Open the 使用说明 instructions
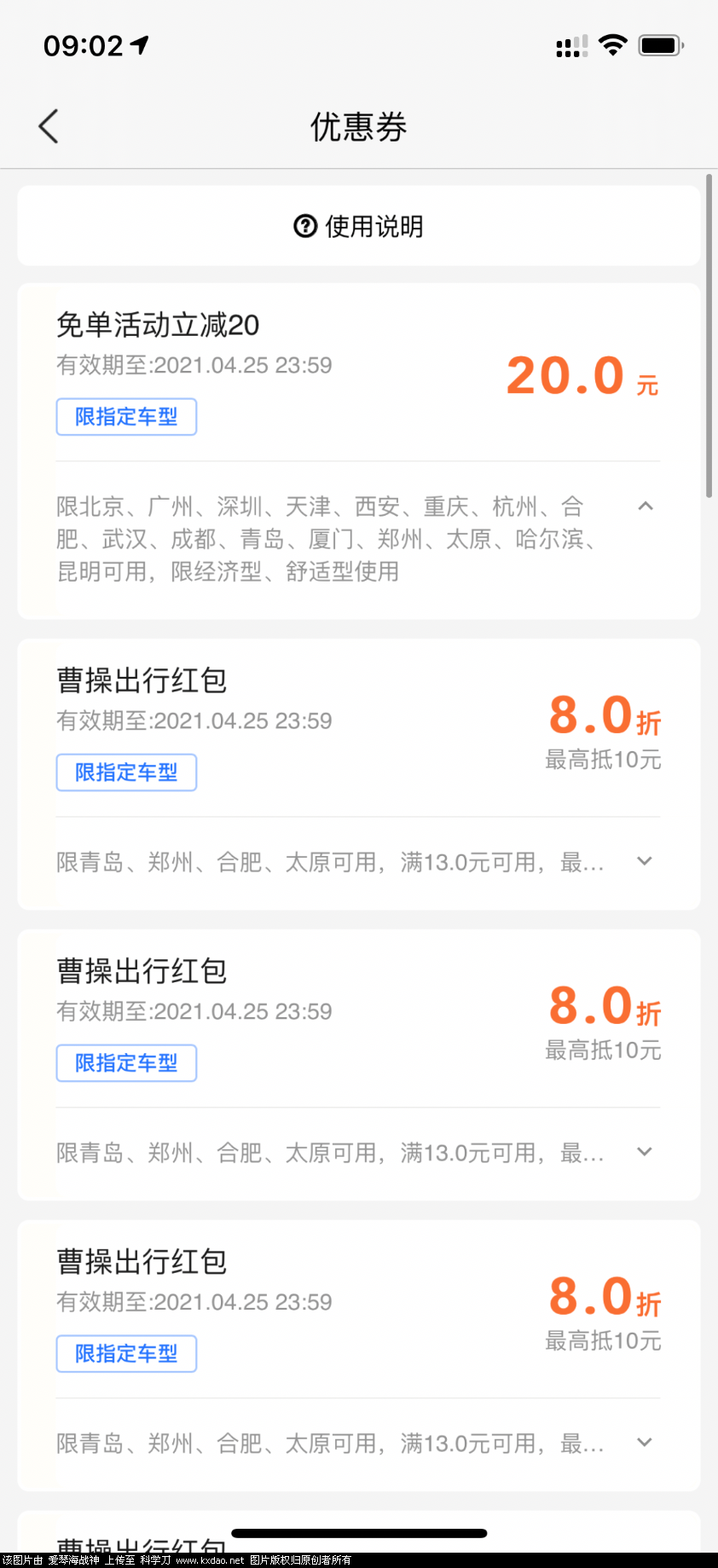Image resolution: width=718 pixels, height=1568 pixels. 359,226
